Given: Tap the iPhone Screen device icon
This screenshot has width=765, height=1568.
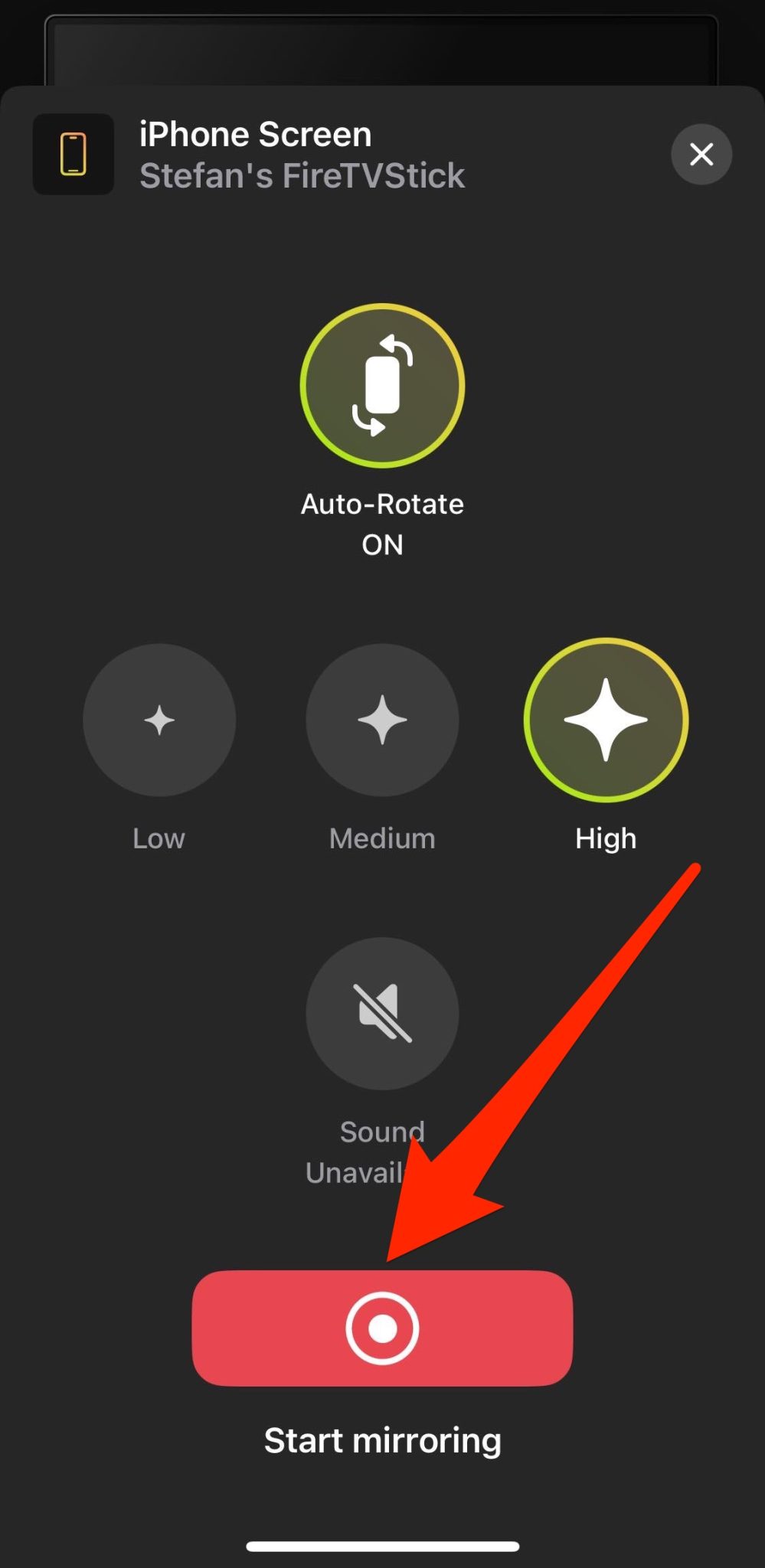Looking at the screenshot, I should tap(74, 154).
